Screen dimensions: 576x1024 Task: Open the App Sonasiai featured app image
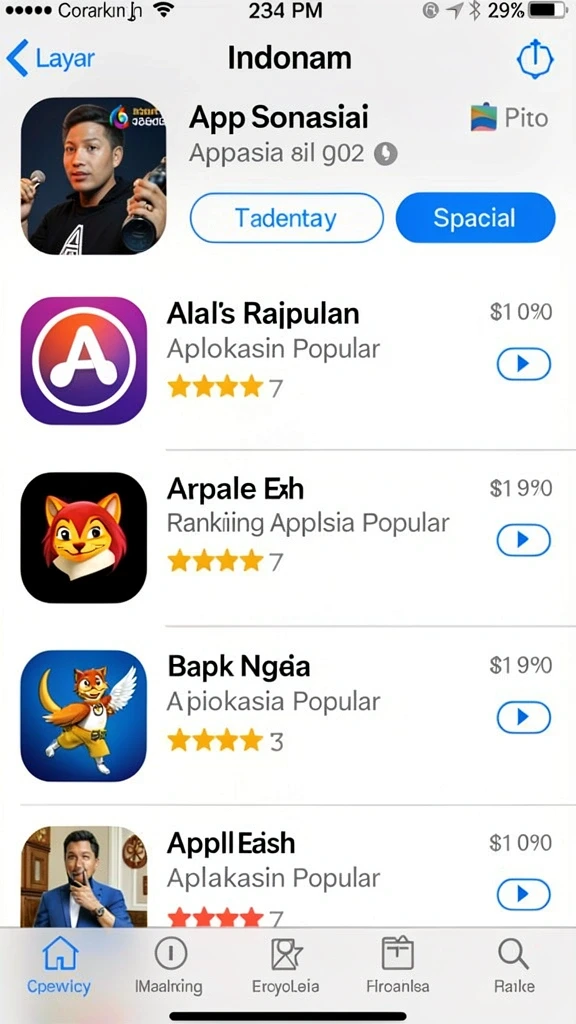click(93, 176)
